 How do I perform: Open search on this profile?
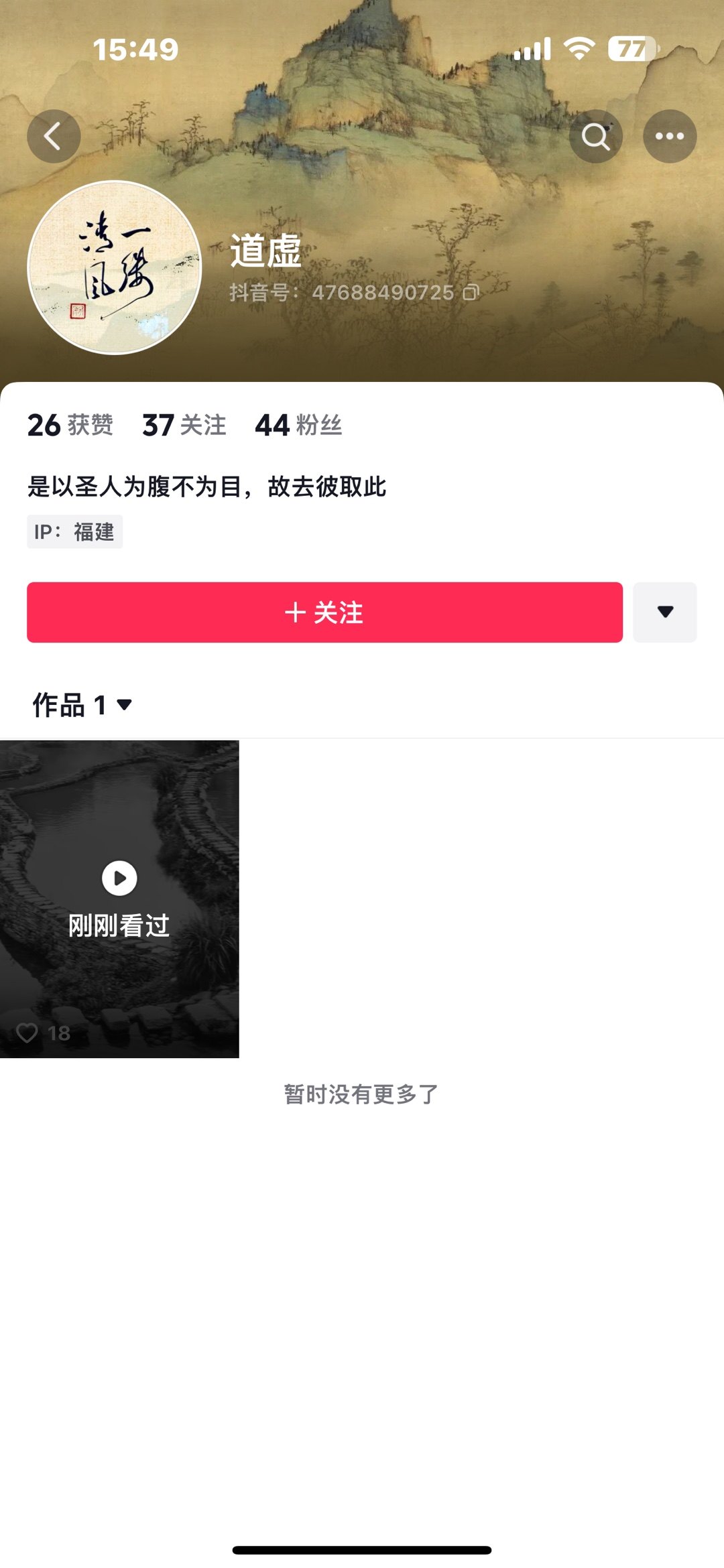(x=595, y=136)
